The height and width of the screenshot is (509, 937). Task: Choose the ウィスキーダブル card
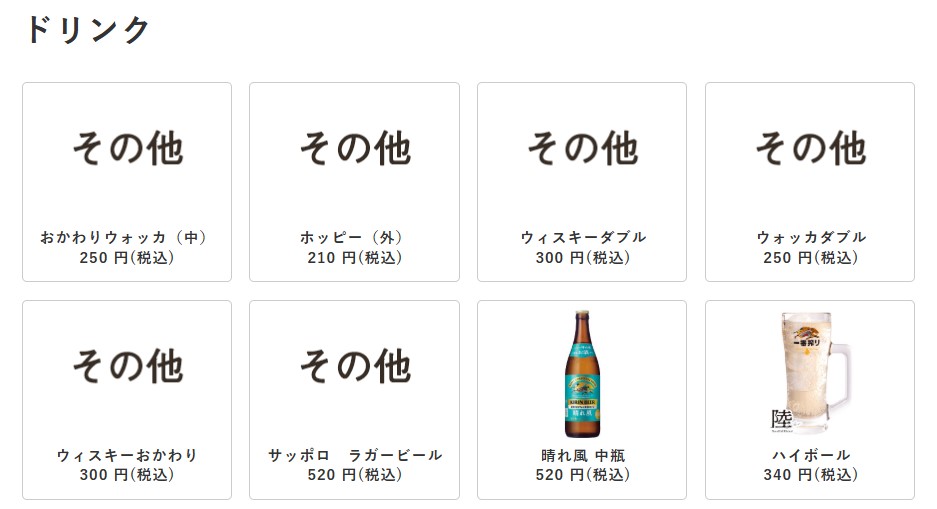pyautogui.click(x=582, y=182)
